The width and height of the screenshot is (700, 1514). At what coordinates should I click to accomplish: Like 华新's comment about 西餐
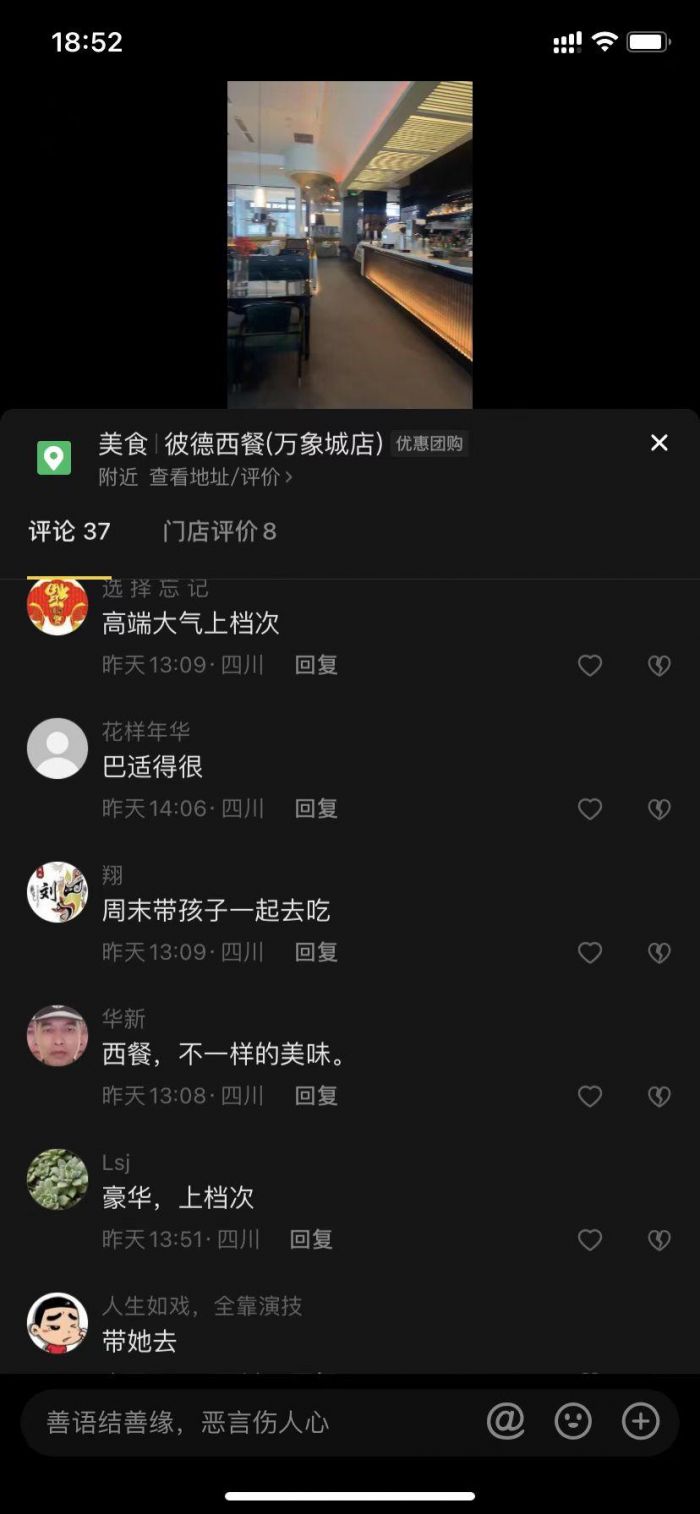[590, 1096]
